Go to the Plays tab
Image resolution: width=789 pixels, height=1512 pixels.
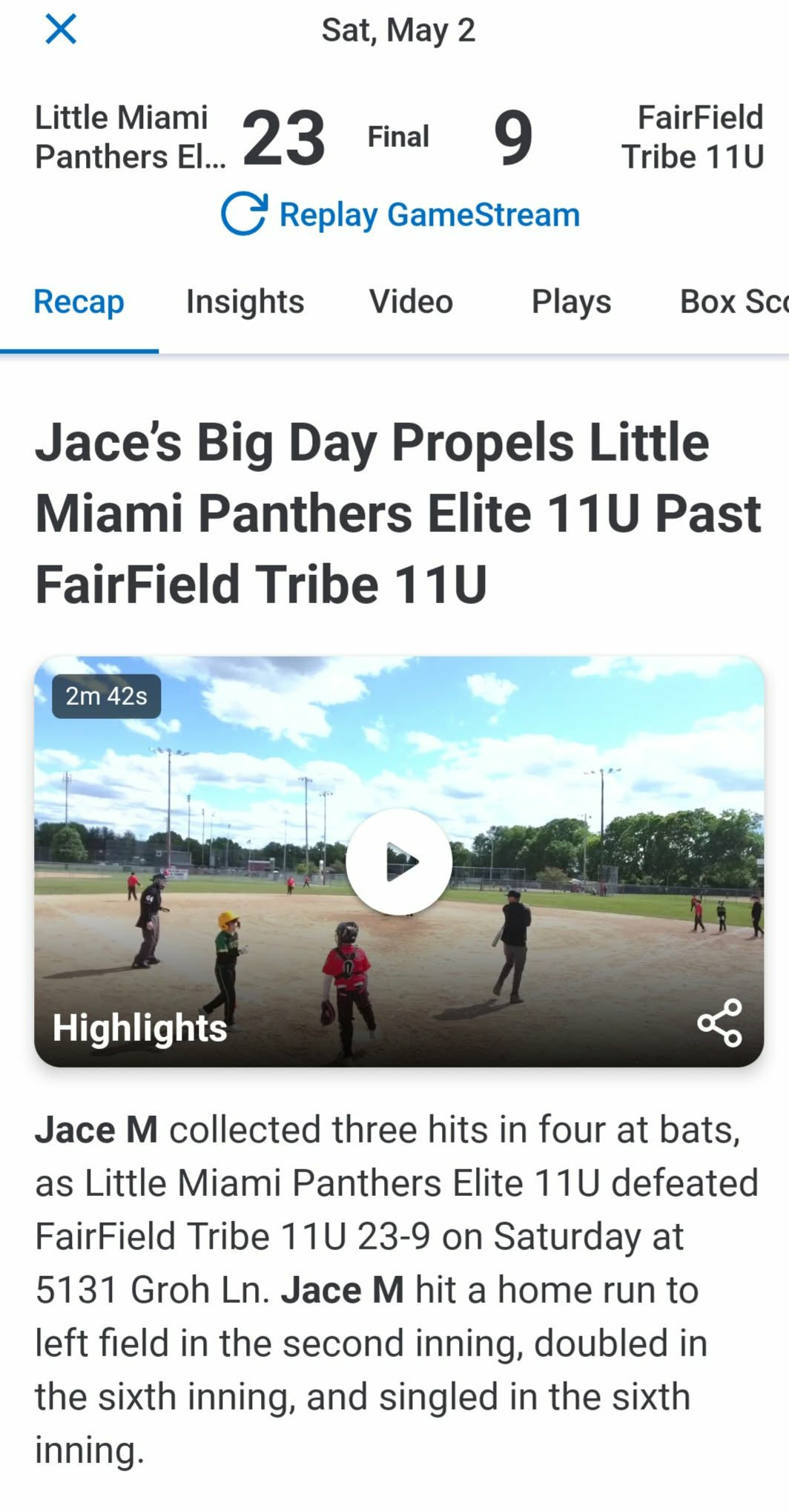click(x=571, y=302)
